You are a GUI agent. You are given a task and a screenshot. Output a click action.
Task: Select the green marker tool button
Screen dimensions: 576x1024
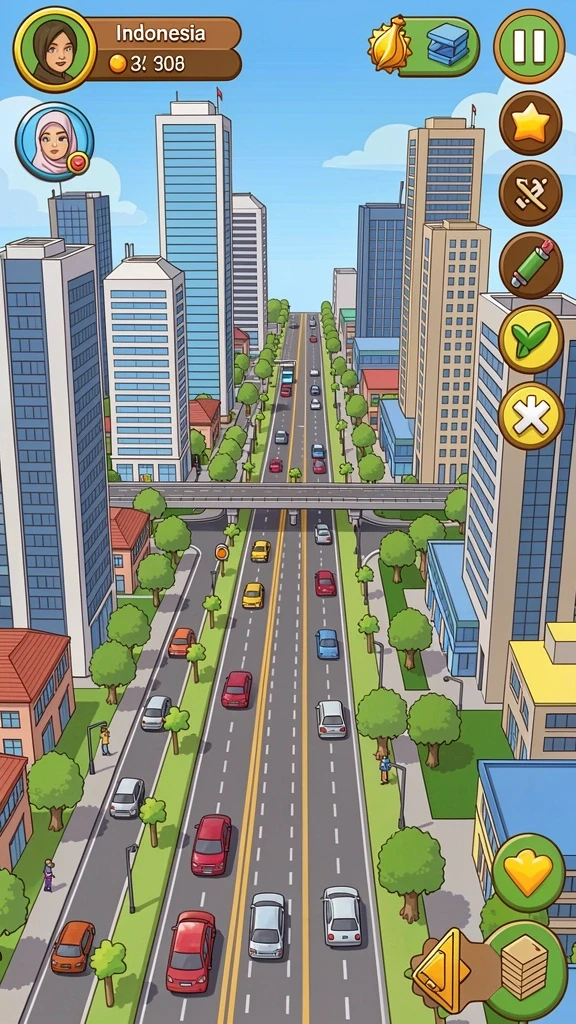coord(531,265)
